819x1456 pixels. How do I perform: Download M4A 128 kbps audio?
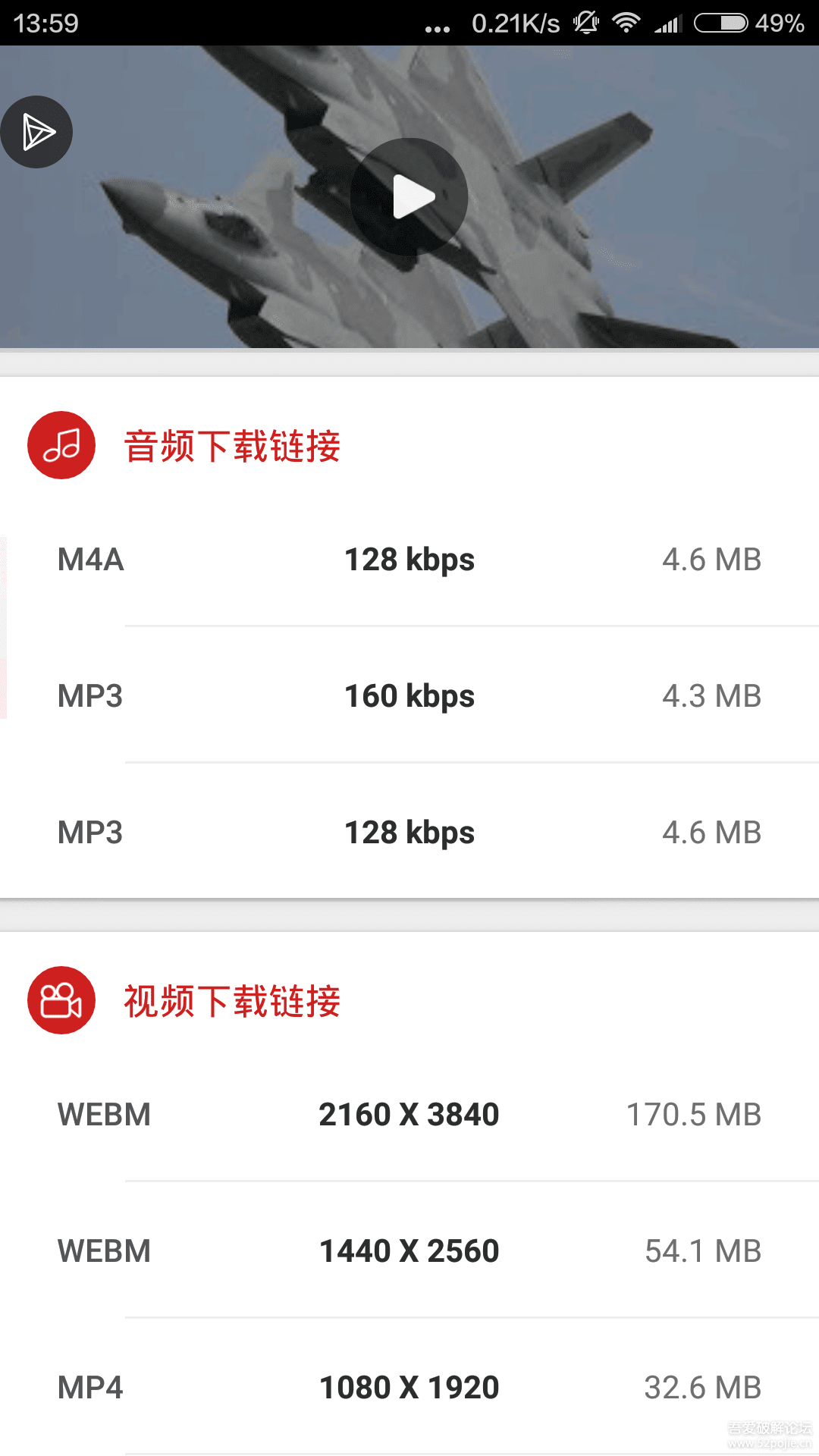pos(409,560)
